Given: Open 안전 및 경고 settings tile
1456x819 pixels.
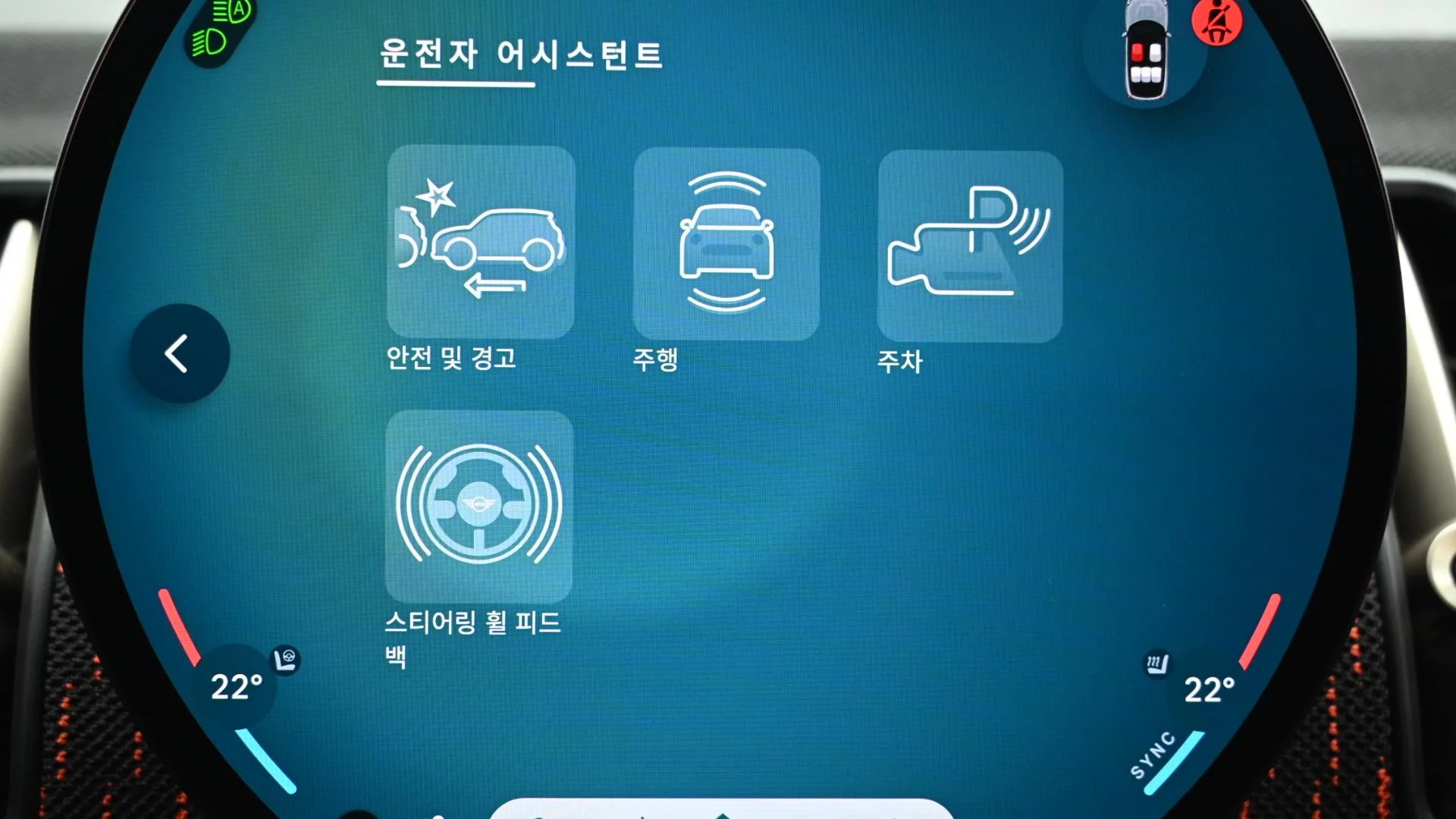Looking at the screenshot, I should click(x=481, y=243).
